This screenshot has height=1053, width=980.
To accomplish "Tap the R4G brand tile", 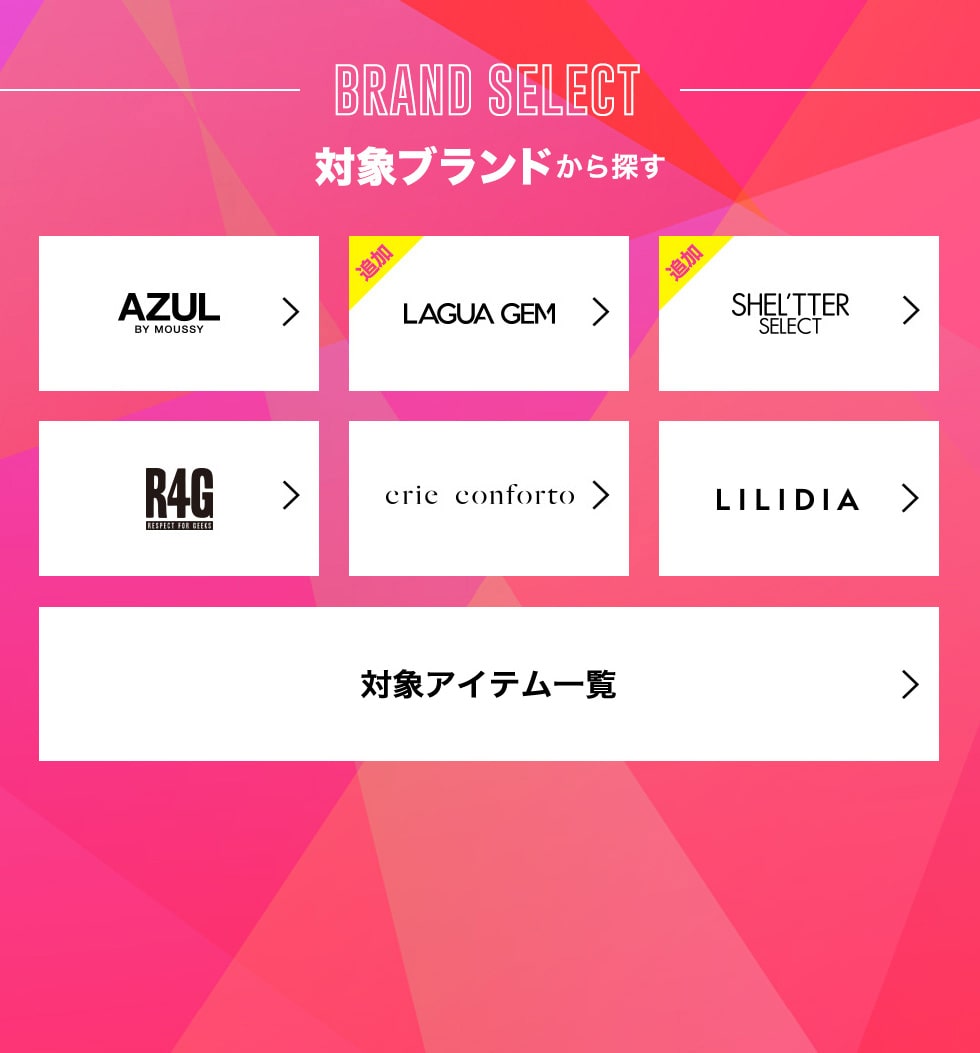I will 179,498.
